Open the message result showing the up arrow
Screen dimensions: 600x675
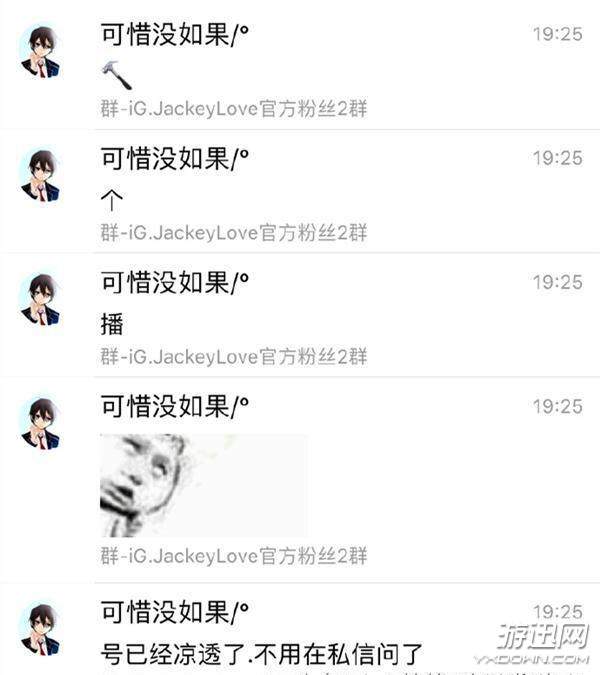pos(300,192)
